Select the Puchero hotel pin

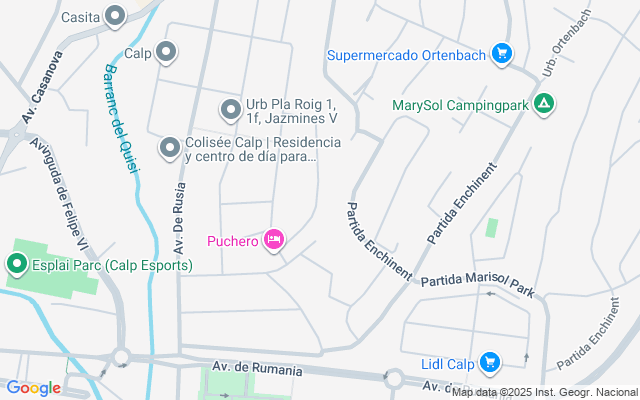coord(274,239)
